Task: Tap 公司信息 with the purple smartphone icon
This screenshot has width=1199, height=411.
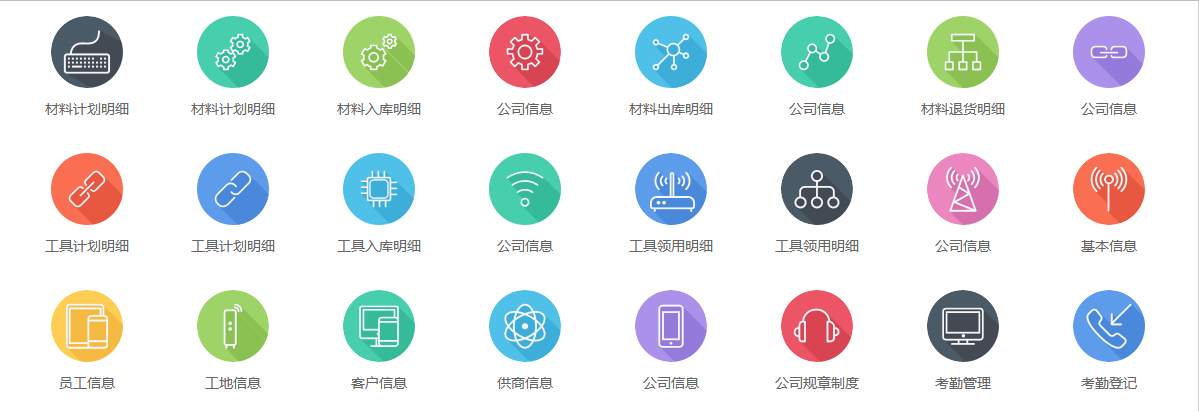Action: pyautogui.click(x=671, y=326)
